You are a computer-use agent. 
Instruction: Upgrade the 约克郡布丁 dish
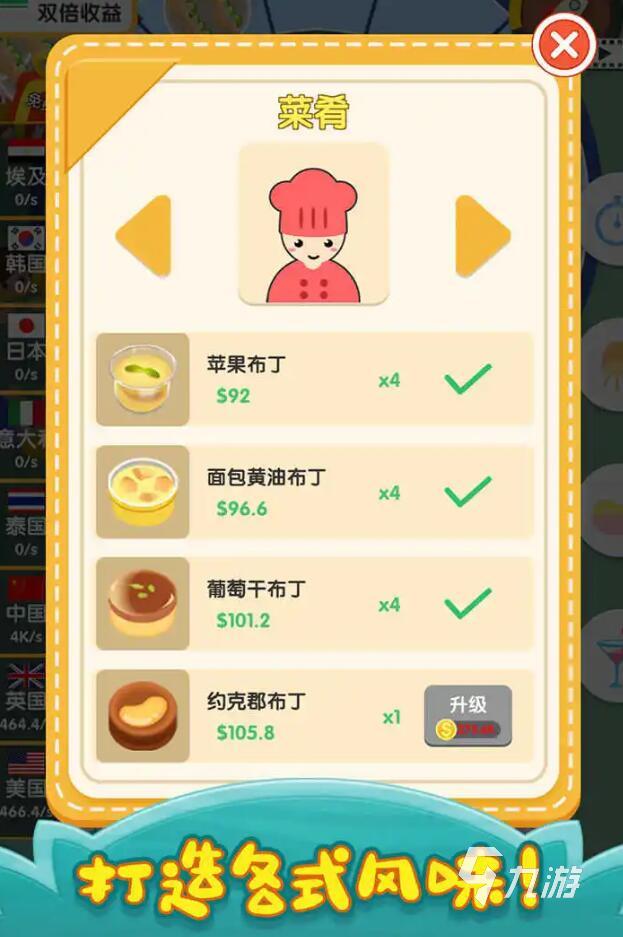(468, 716)
